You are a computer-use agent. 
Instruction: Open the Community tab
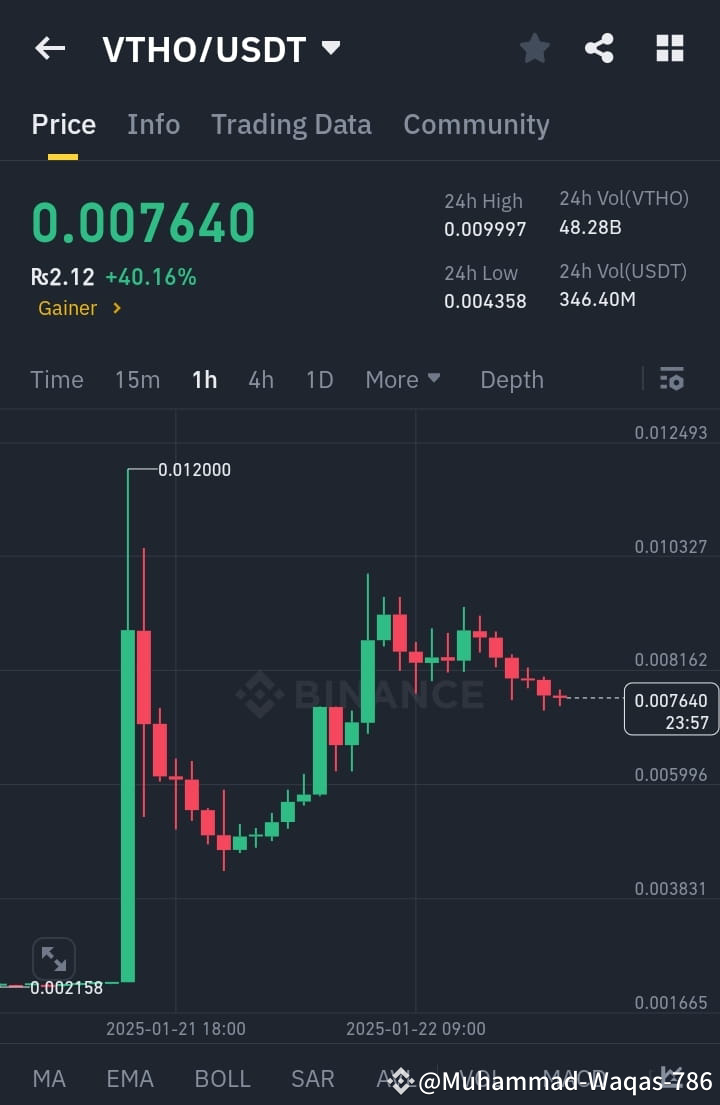[476, 124]
